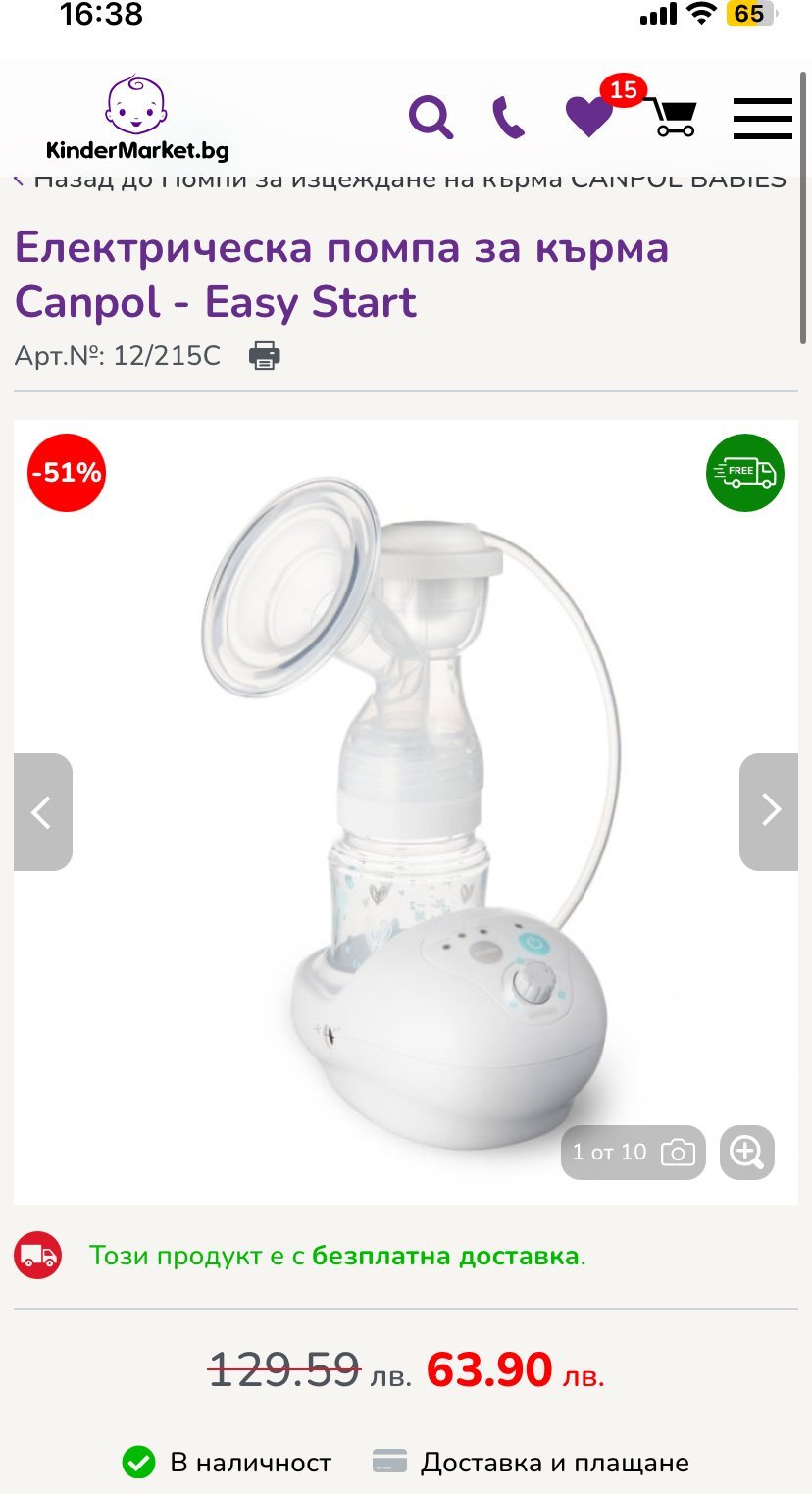The height and width of the screenshot is (1494, 812).
Task: Show next product image
Action: 769,811
